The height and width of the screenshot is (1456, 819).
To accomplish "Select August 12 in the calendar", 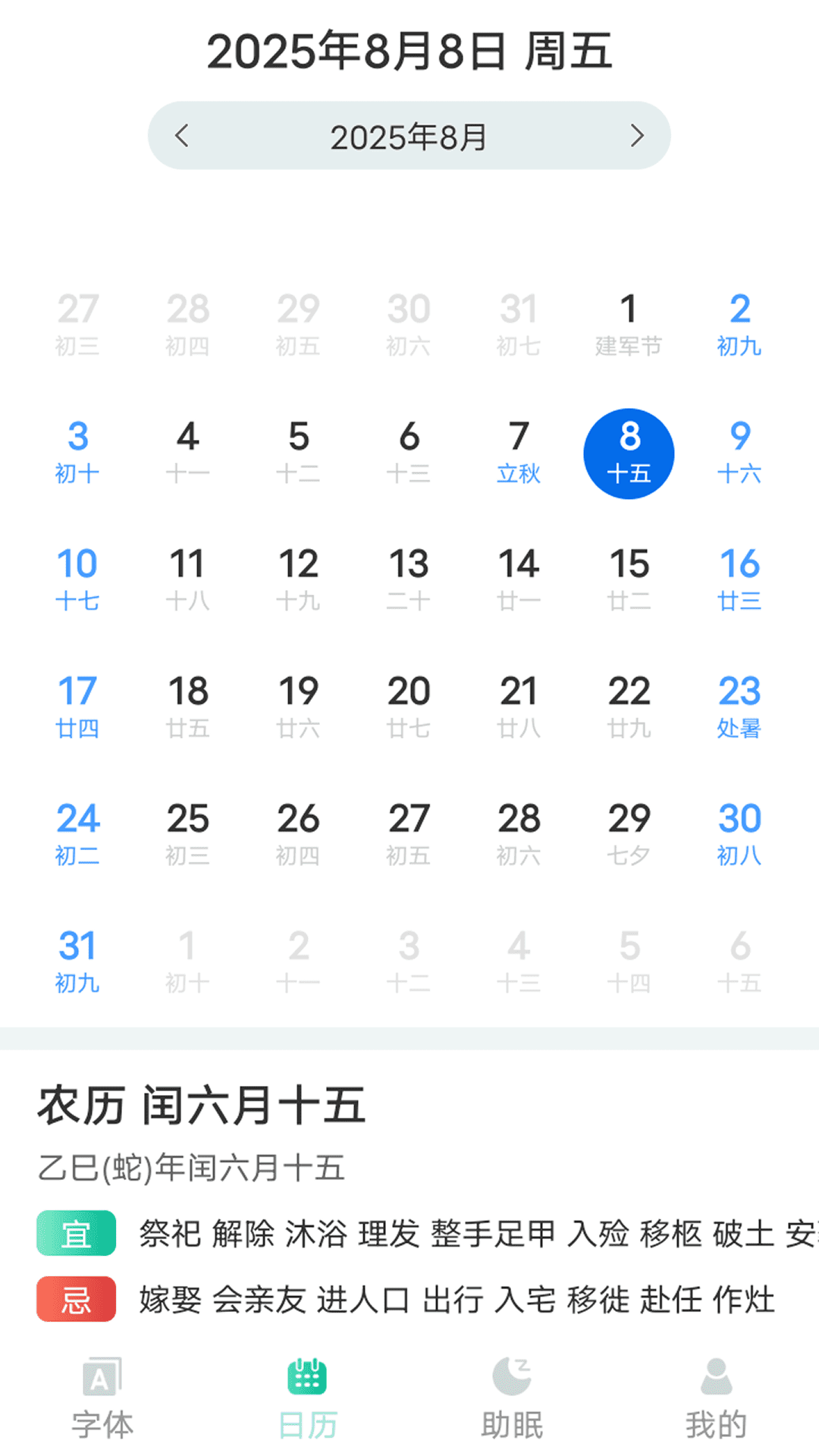I will (x=298, y=581).
